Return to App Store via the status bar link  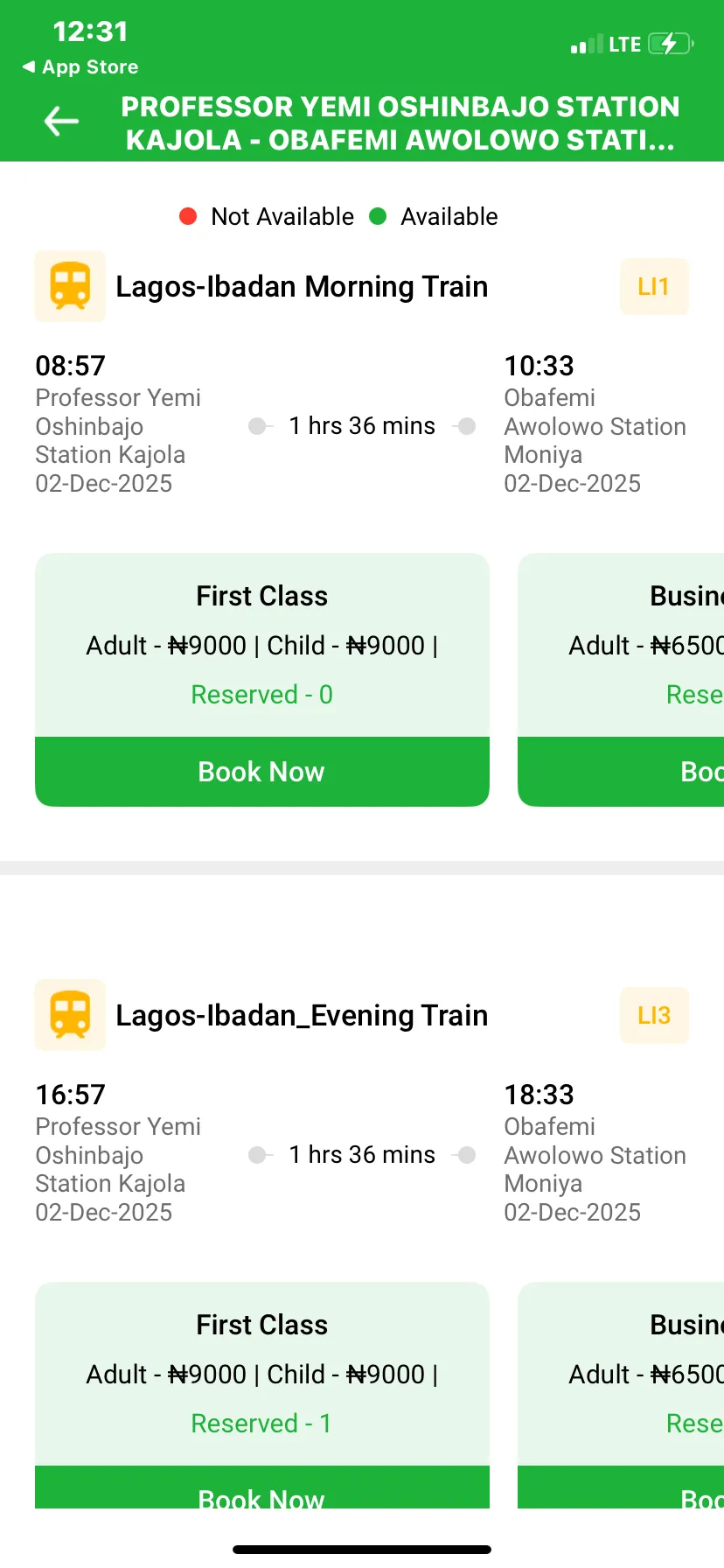point(79,66)
